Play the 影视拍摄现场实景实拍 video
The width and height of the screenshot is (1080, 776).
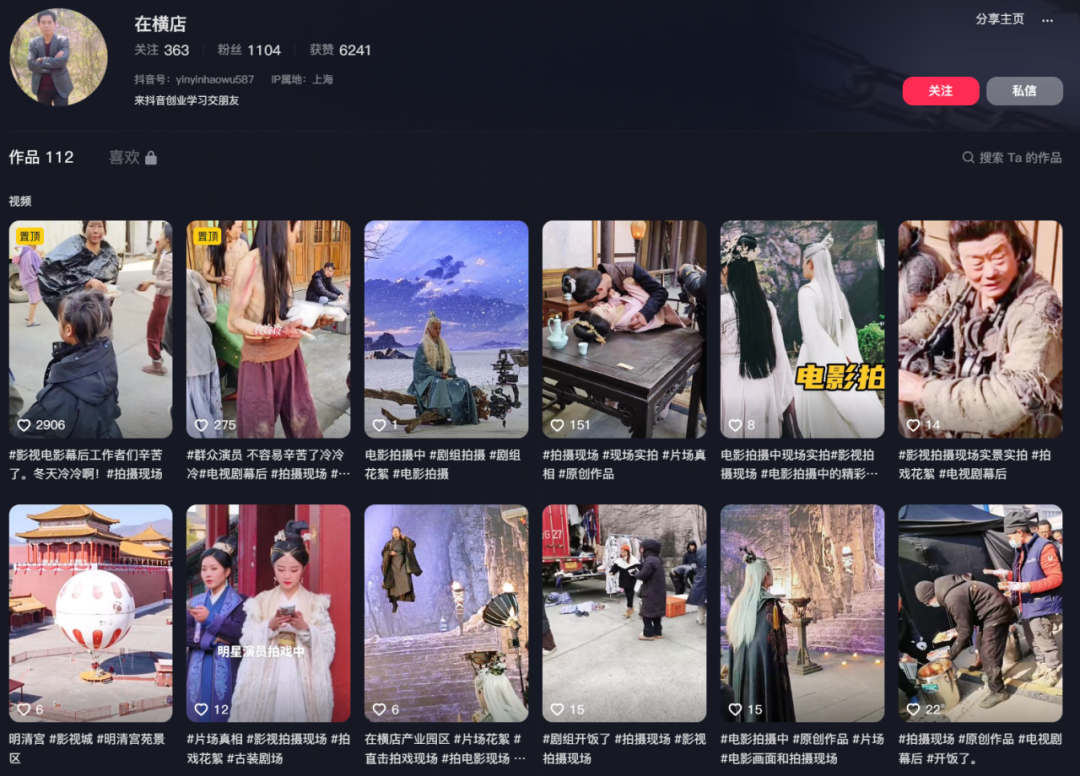(980, 329)
